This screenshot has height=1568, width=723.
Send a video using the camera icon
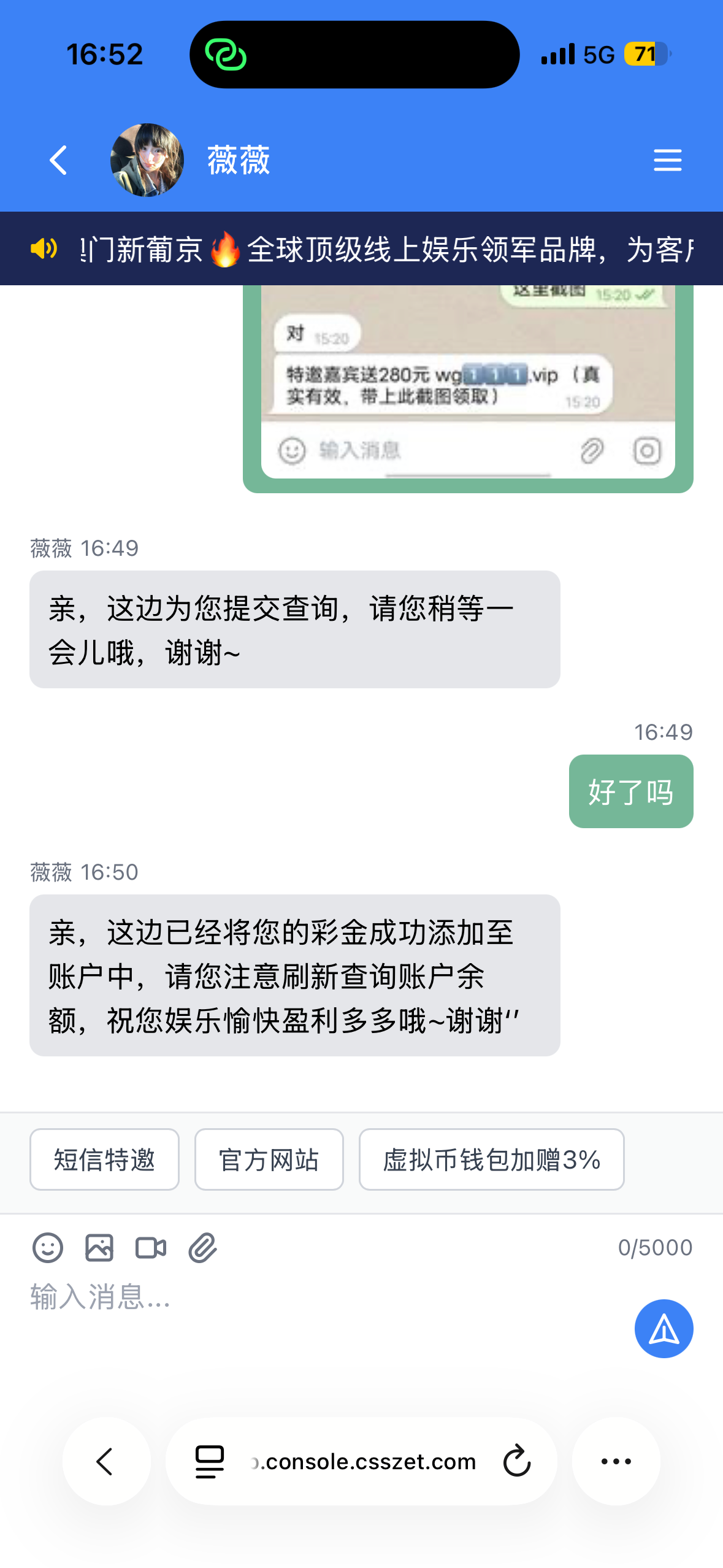click(x=151, y=1248)
